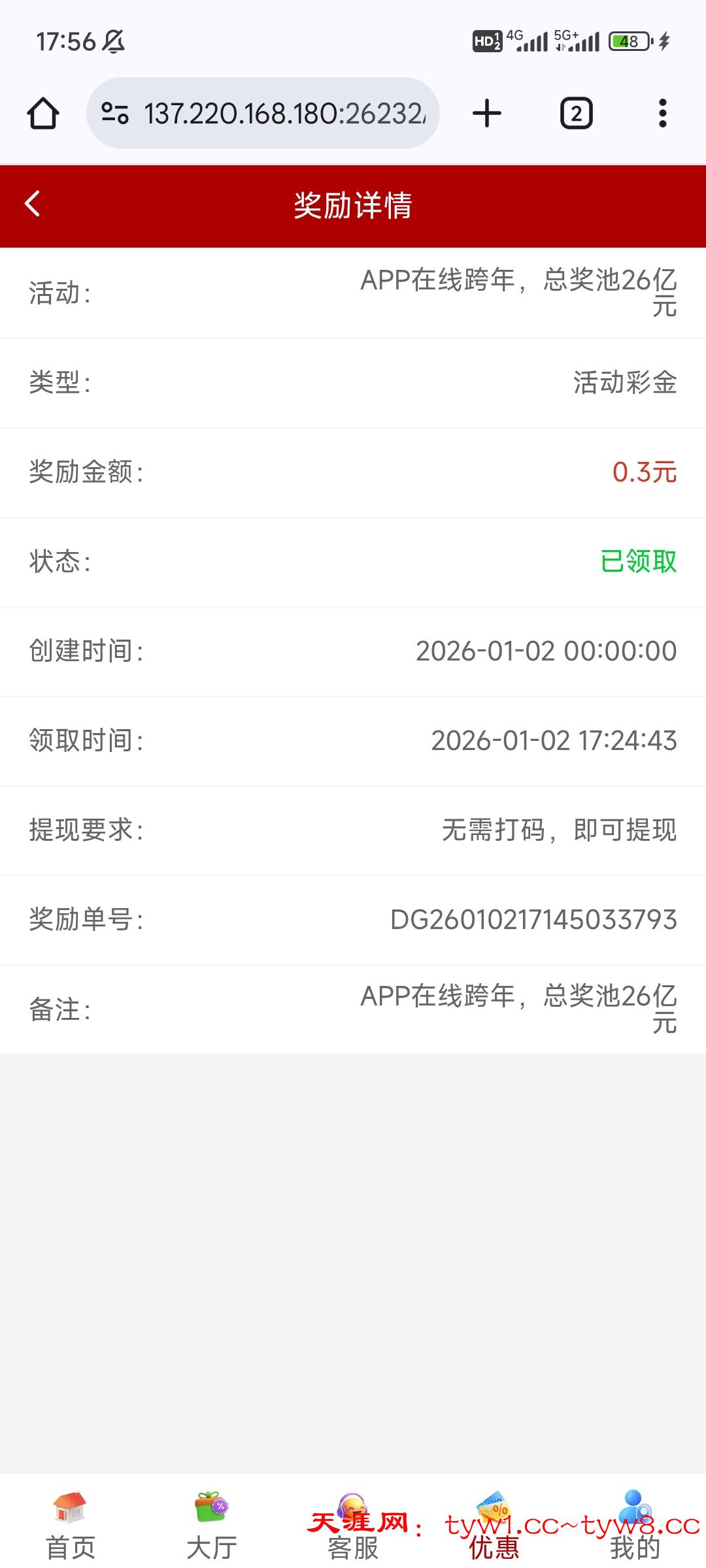The width and height of the screenshot is (706, 1568).
Task: Go back from the 奖励详情 page
Action: (x=33, y=204)
